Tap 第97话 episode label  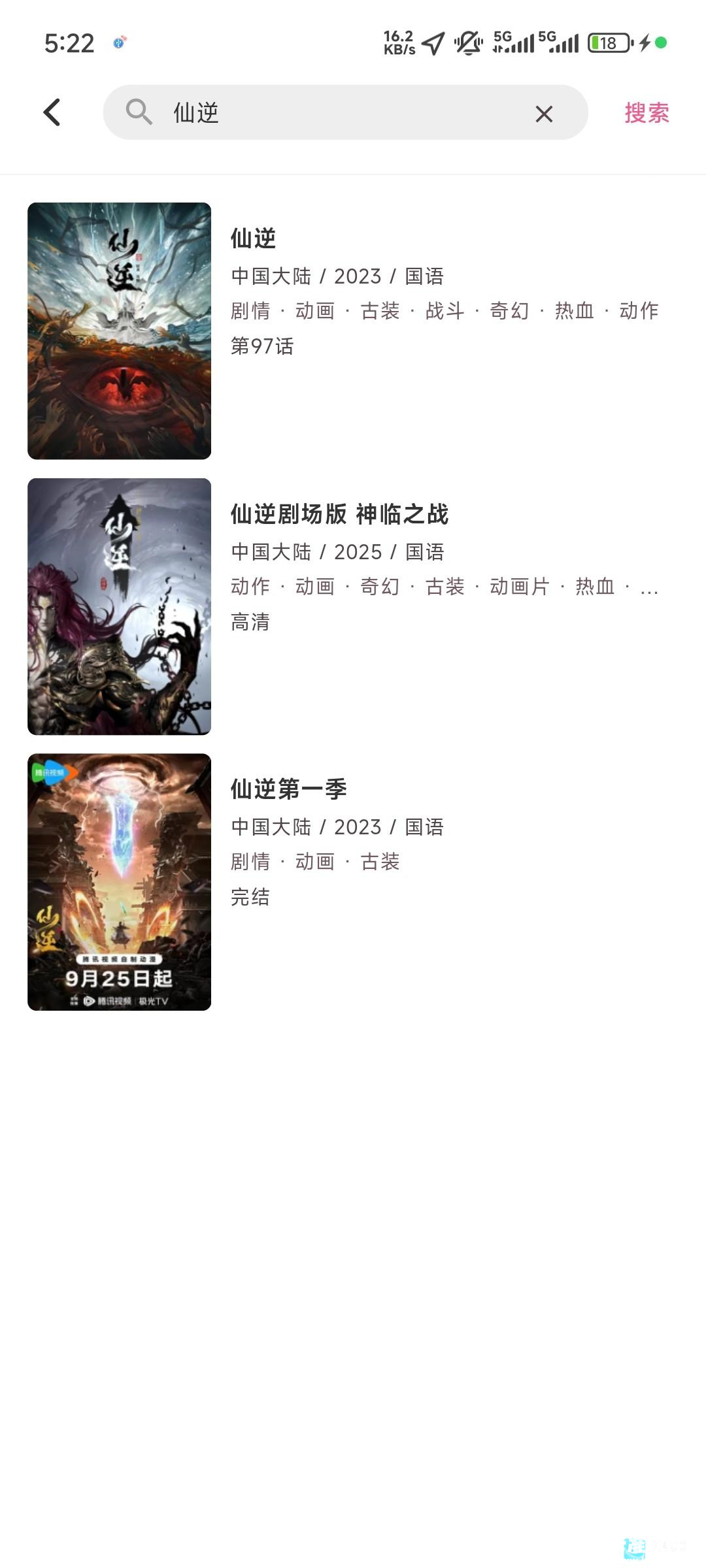tap(262, 346)
